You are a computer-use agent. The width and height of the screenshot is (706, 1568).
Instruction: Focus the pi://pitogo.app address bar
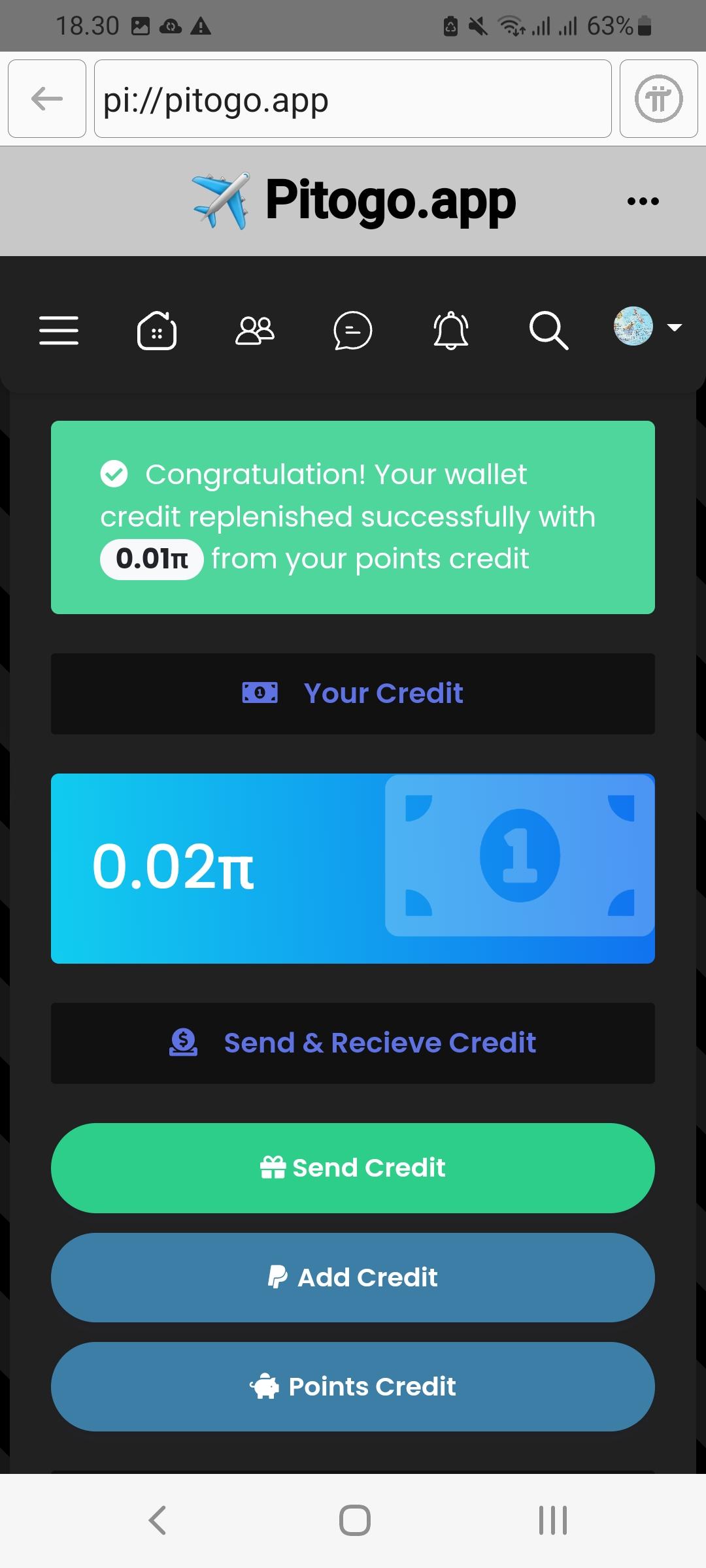tap(352, 99)
